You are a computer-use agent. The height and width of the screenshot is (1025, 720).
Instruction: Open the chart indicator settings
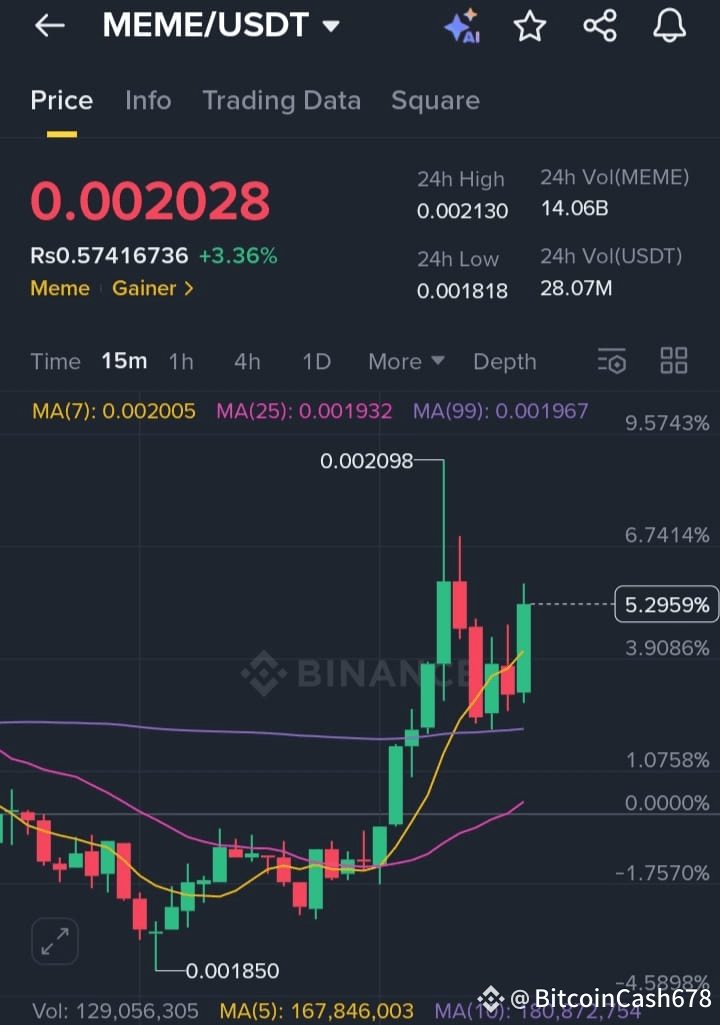click(x=611, y=361)
